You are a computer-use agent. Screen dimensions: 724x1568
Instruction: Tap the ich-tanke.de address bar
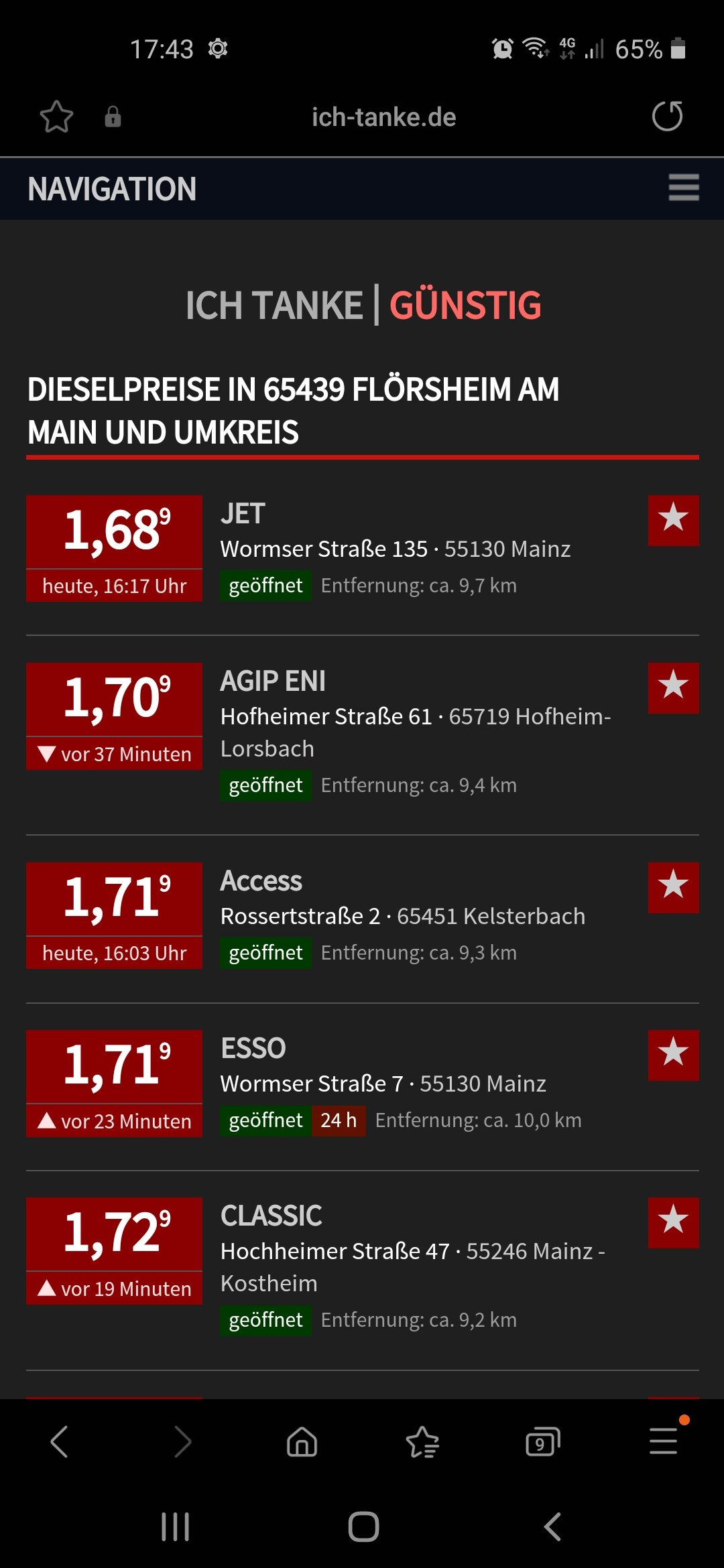383,117
